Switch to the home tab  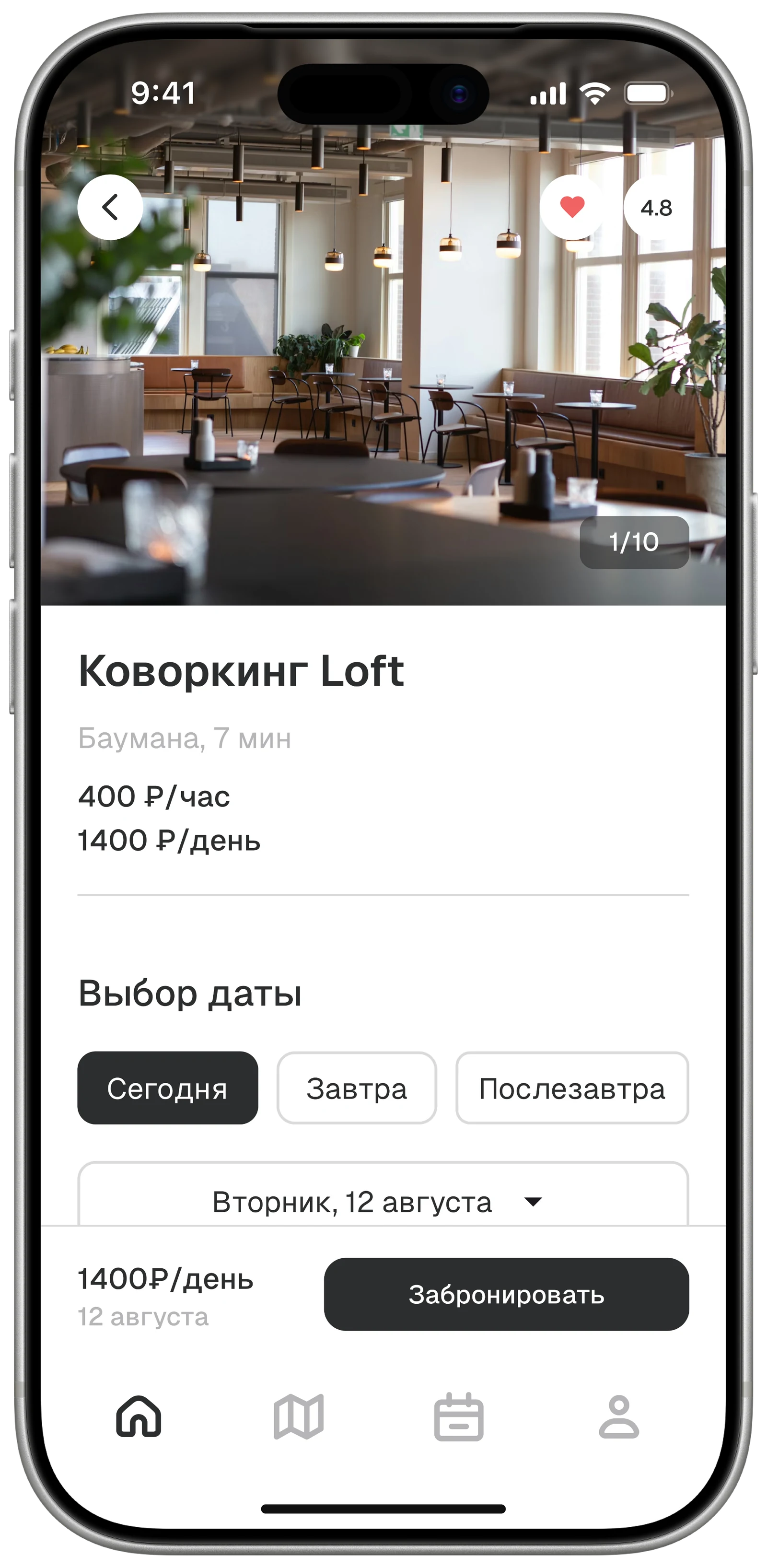tap(139, 1416)
